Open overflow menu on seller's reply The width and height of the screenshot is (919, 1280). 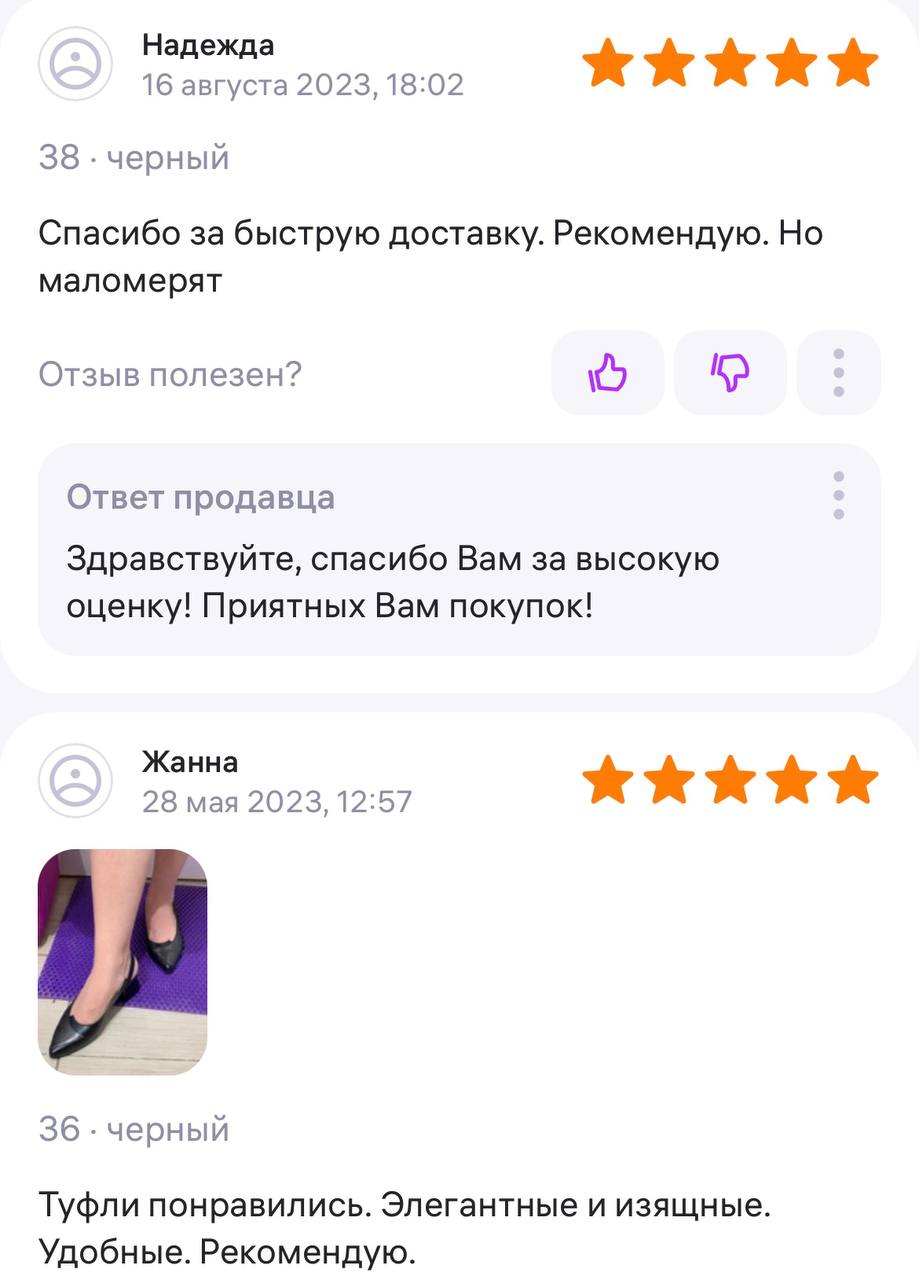pyautogui.click(x=838, y=496)
